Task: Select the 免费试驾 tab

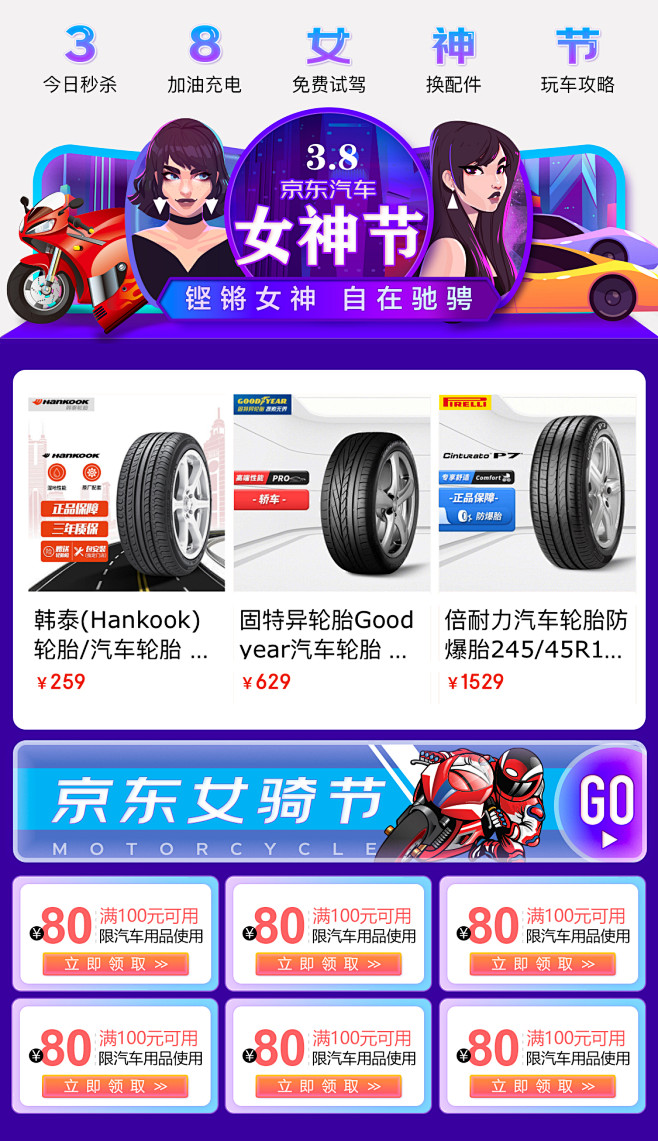Action: pos(329,61)
